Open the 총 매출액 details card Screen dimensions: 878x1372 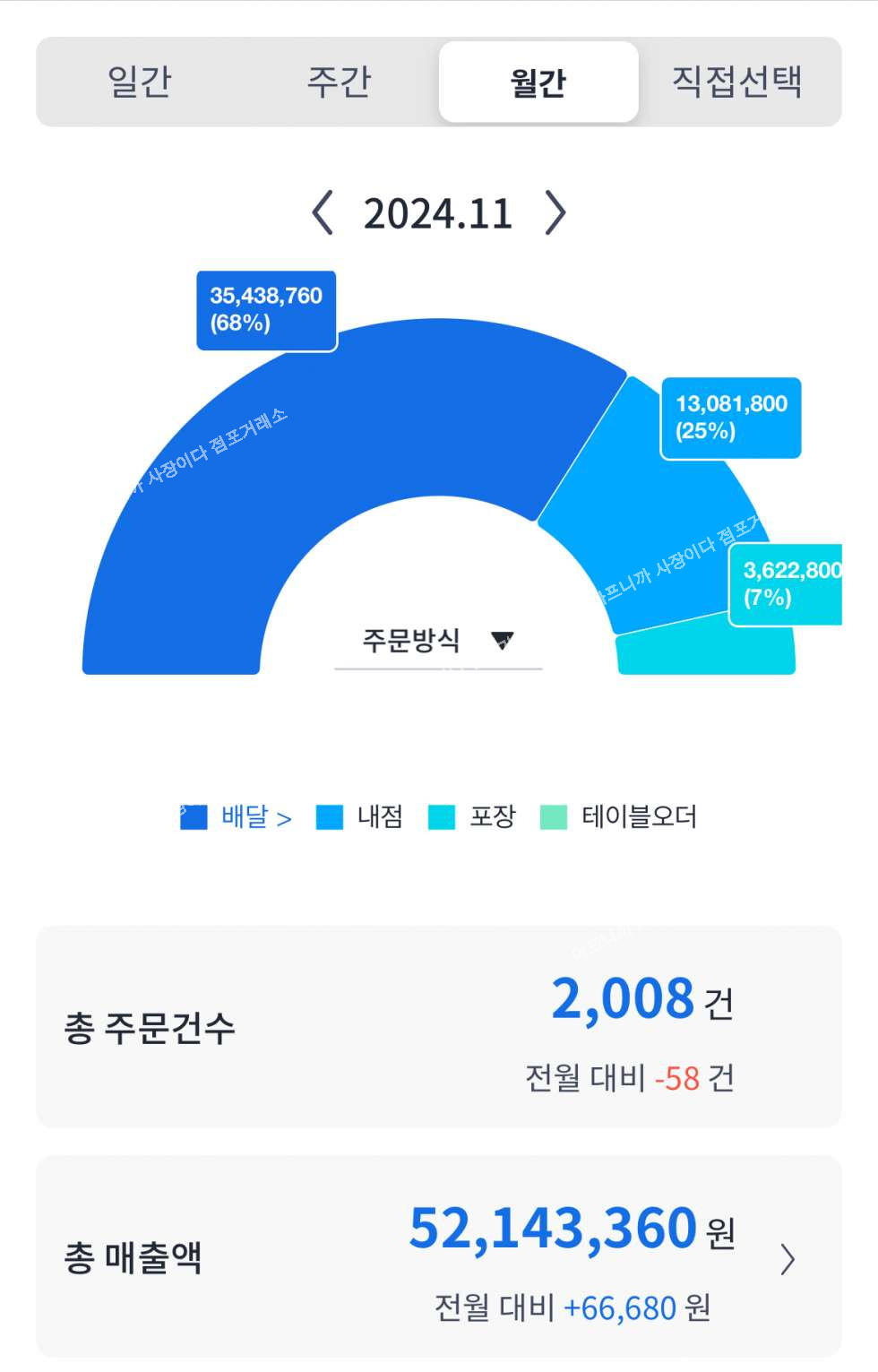point(438,1256)
